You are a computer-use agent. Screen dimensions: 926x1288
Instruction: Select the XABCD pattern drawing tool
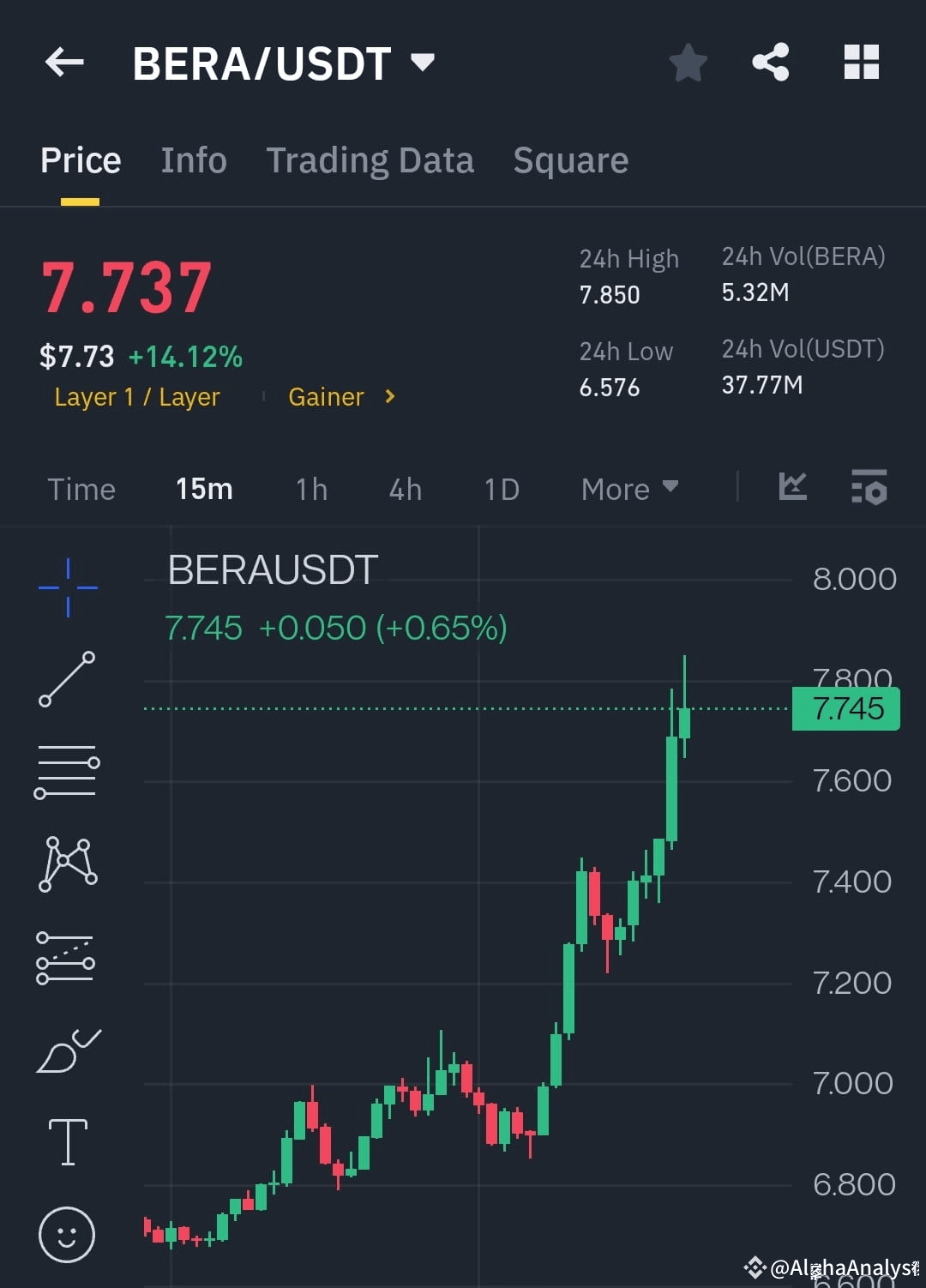coord(67,864)
